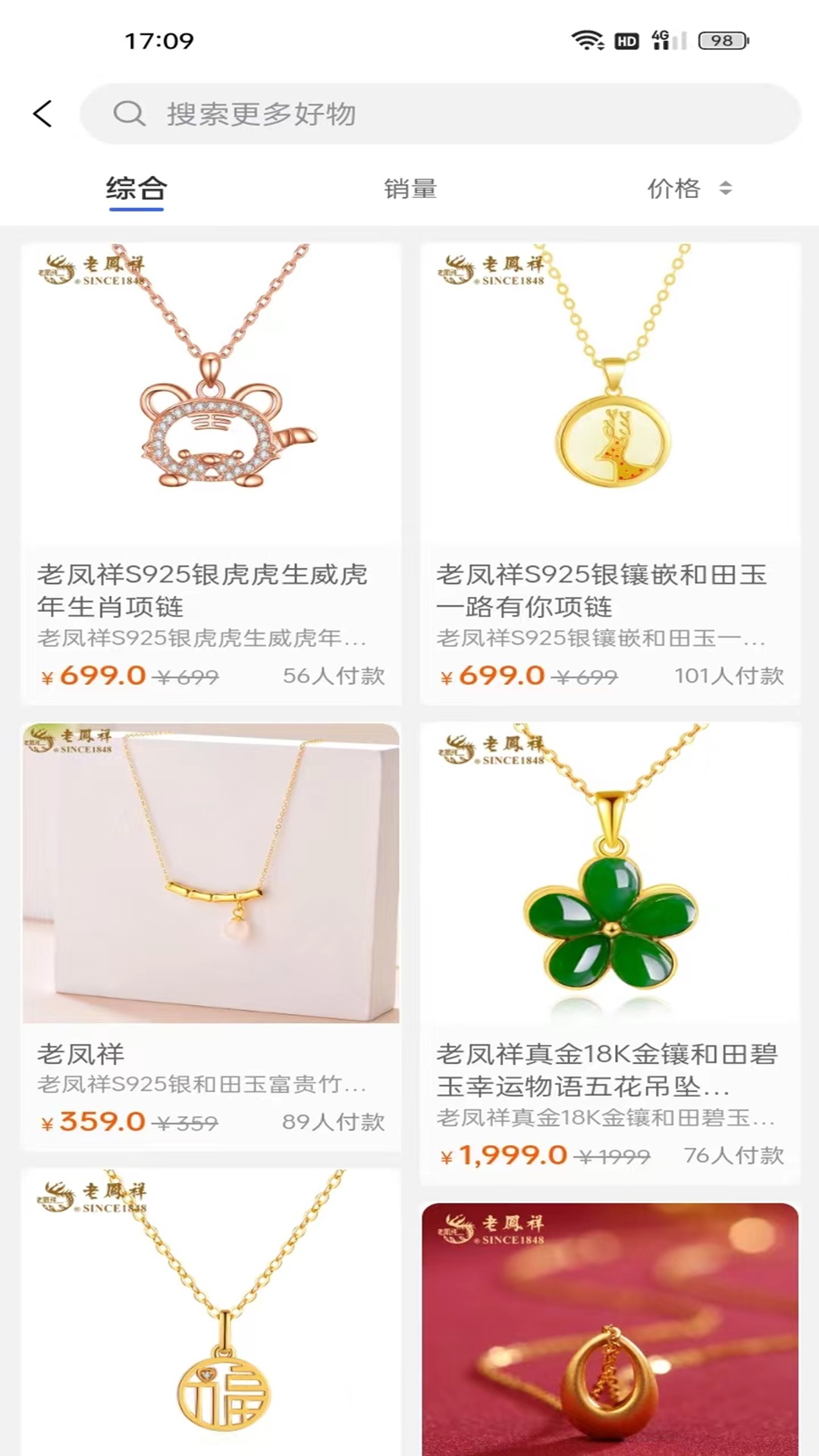
Task: Switch to the 销量 sorting tab
Action: coord(410,189)
